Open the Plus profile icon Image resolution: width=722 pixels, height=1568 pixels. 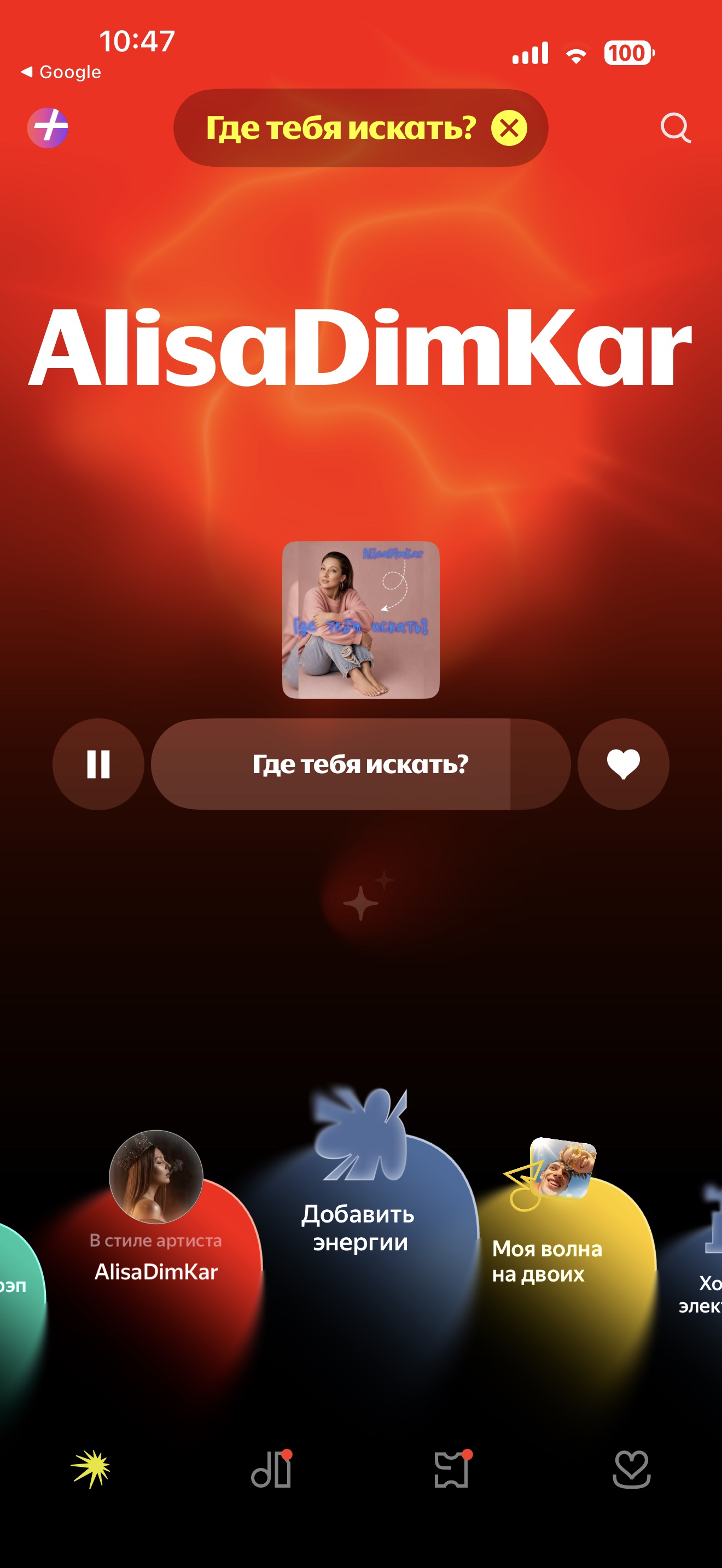coord(48,128)
